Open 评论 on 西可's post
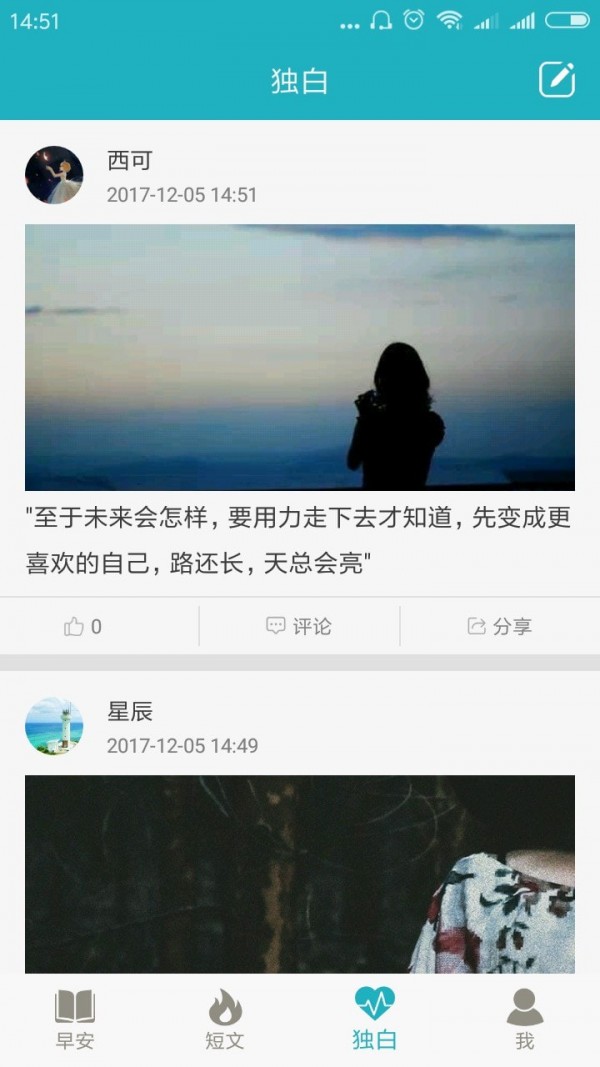Screen dimensions: 600x1067 pyautogui.click(x=299, y=627)
